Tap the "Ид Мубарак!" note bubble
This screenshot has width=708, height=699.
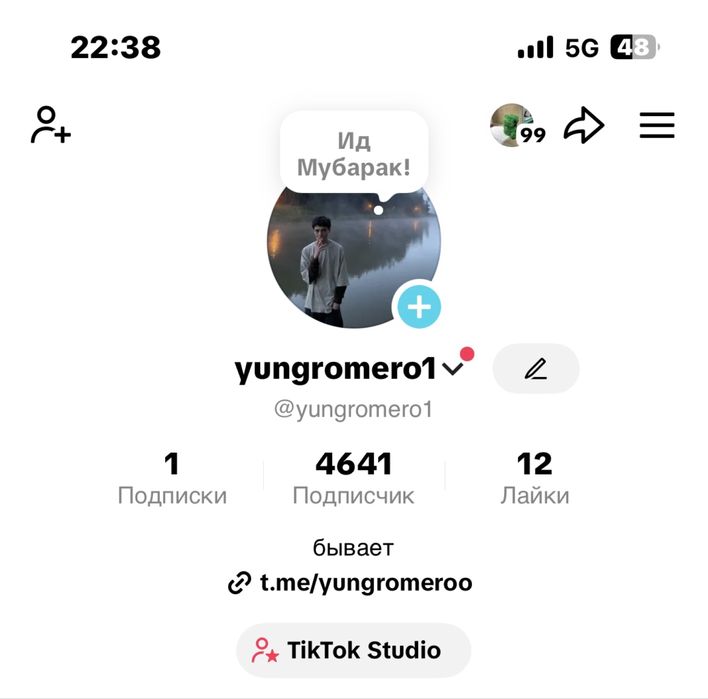coord(354,152)
